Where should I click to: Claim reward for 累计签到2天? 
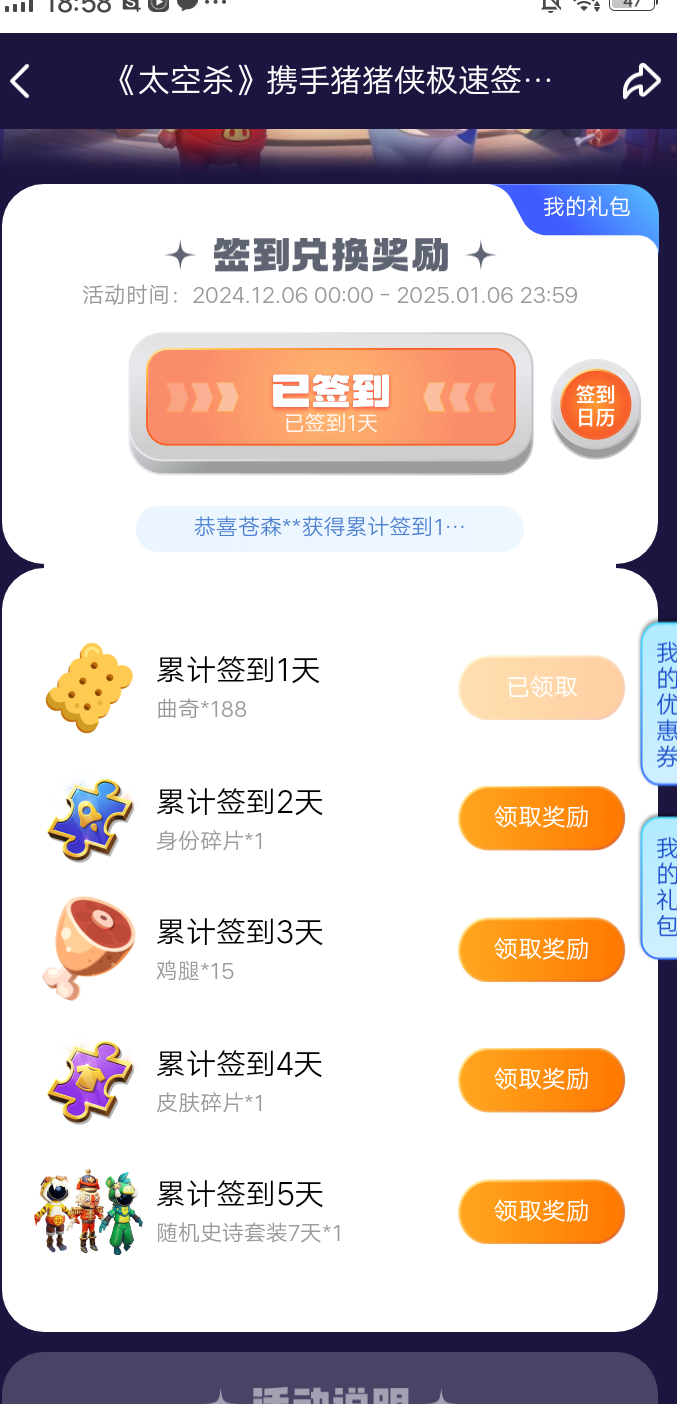[x=541, y=818]
